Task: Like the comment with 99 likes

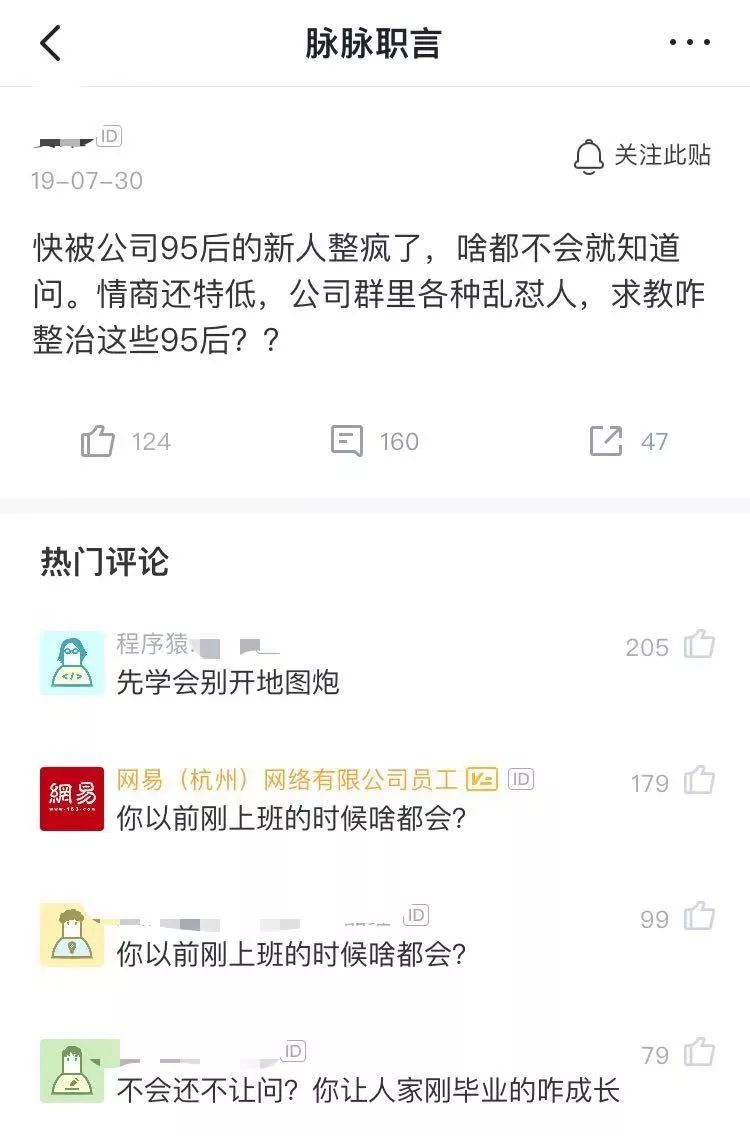Action: tap(700, 917)
